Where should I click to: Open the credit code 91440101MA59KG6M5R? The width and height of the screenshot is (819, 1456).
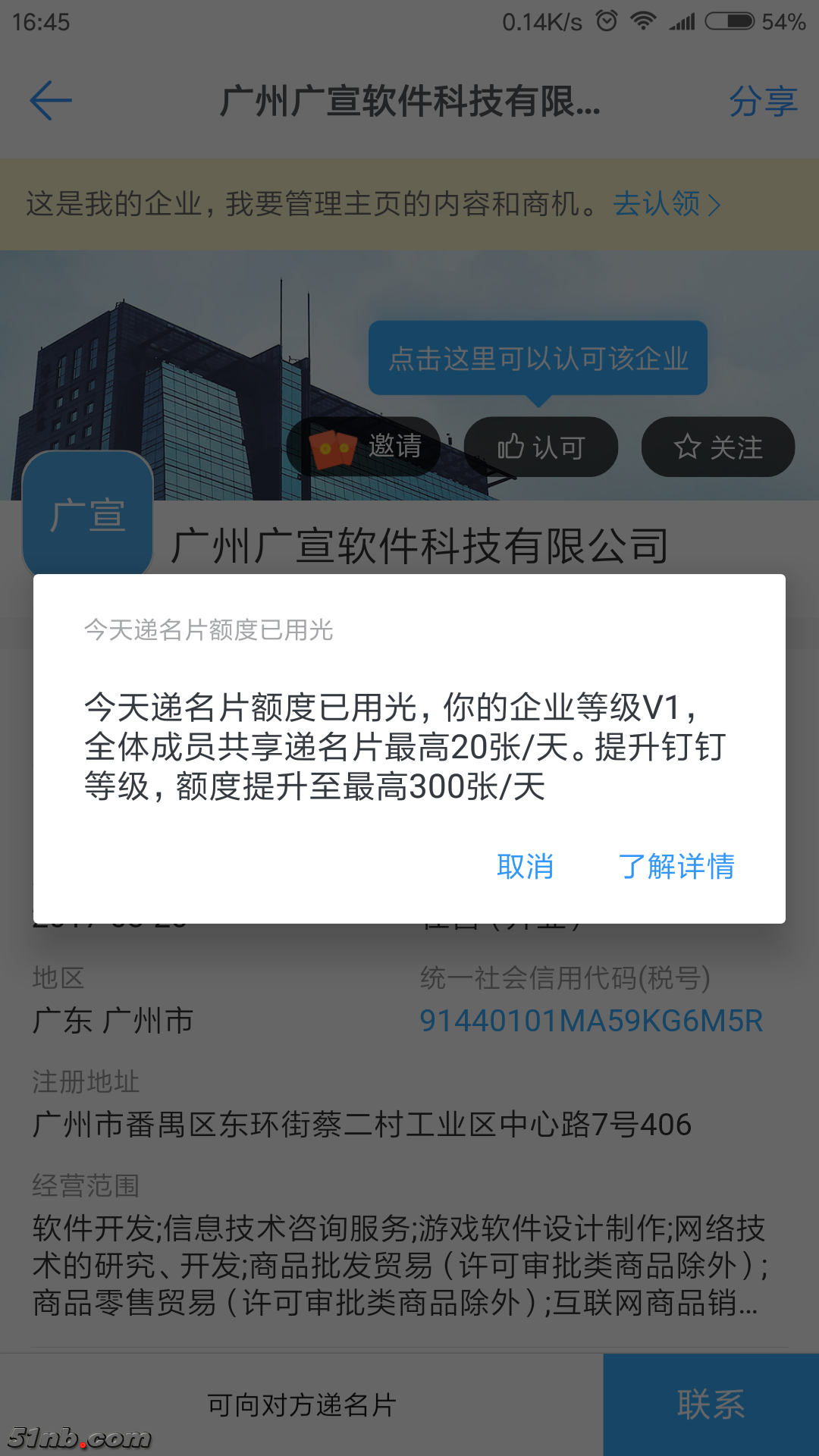tap(591, 1021)
